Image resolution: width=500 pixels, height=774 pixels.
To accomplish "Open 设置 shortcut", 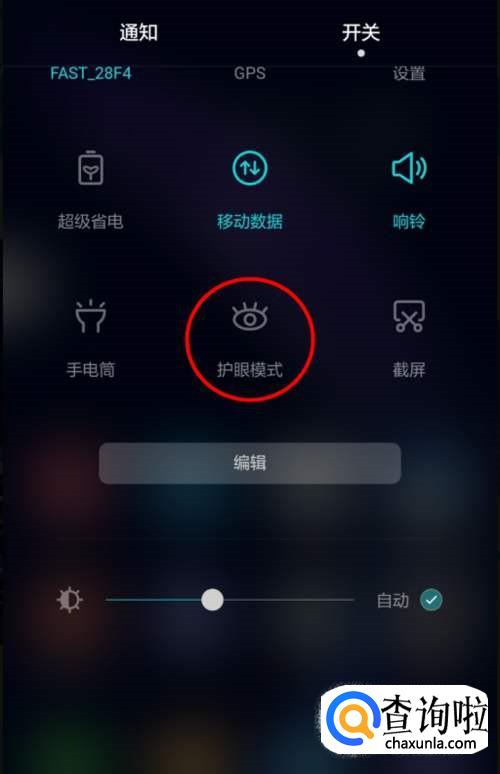I will [409, 74].
